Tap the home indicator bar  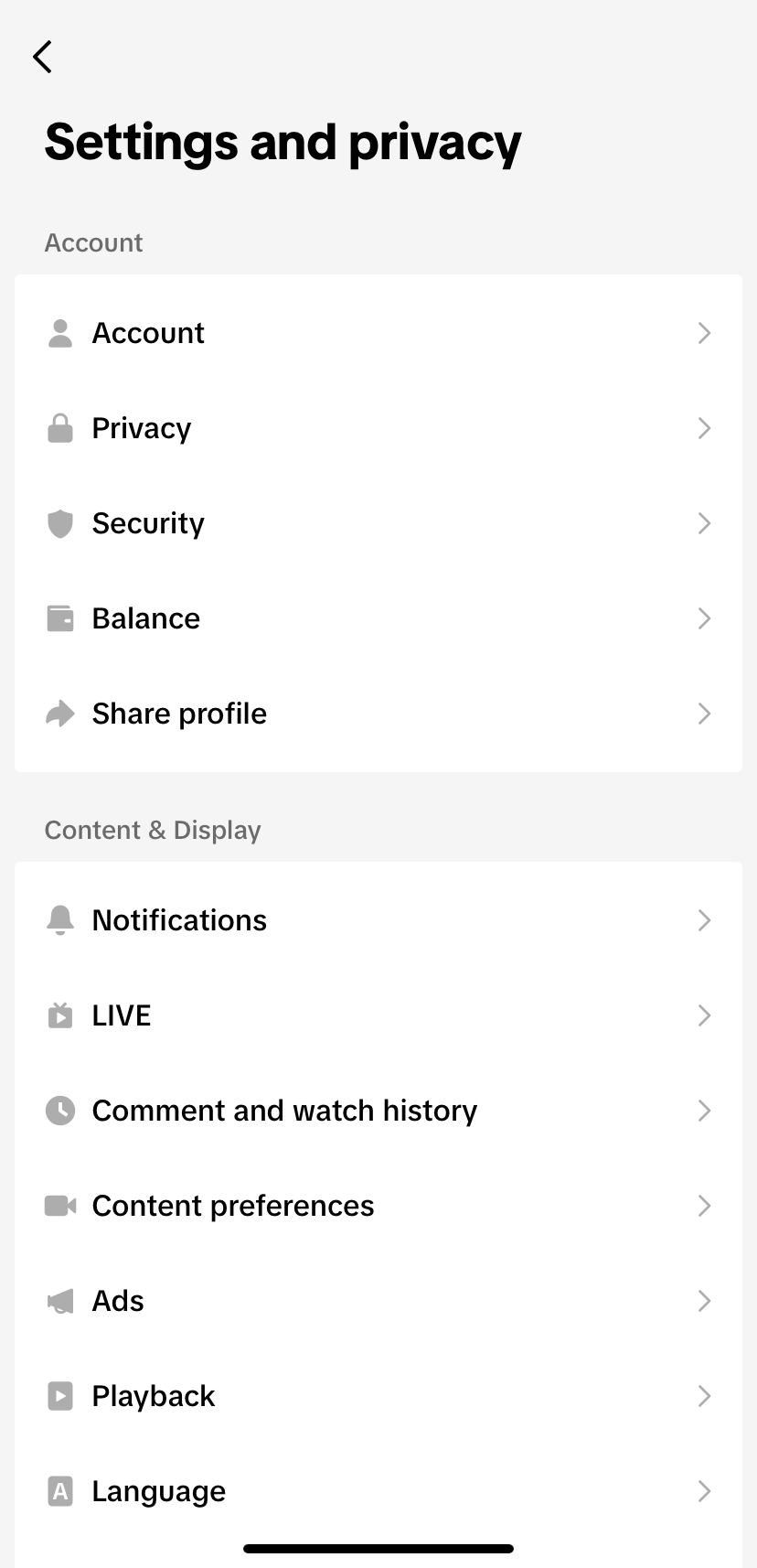(x=378, y=1548)
